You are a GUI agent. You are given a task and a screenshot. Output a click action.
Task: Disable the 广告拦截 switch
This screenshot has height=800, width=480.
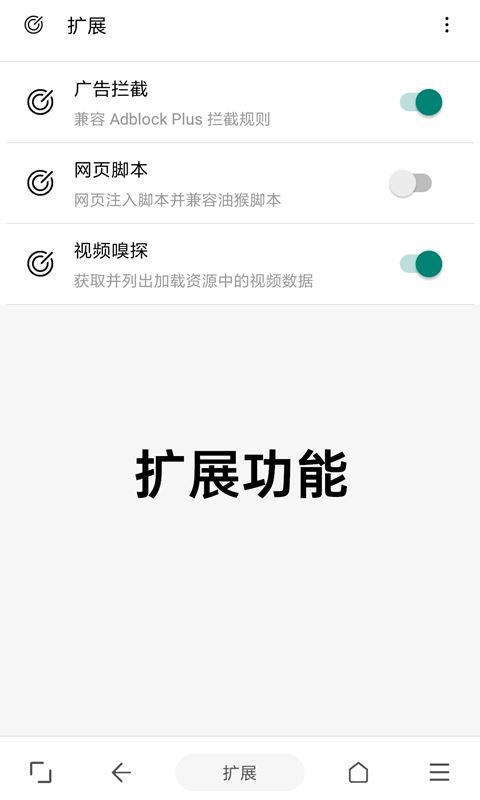[421, 102]
